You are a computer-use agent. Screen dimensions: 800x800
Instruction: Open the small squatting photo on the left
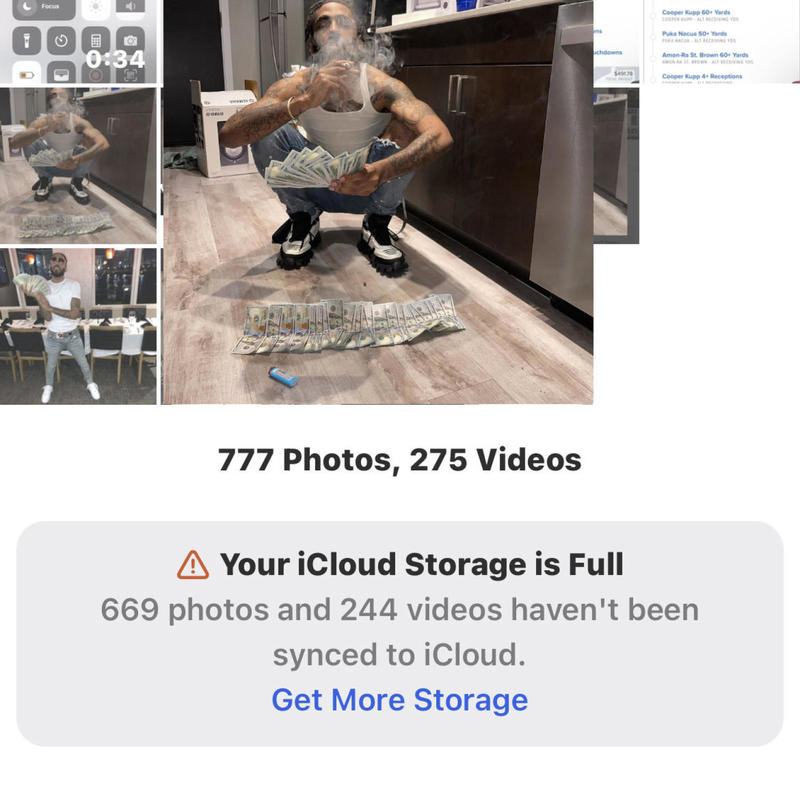tap(78, 165)
